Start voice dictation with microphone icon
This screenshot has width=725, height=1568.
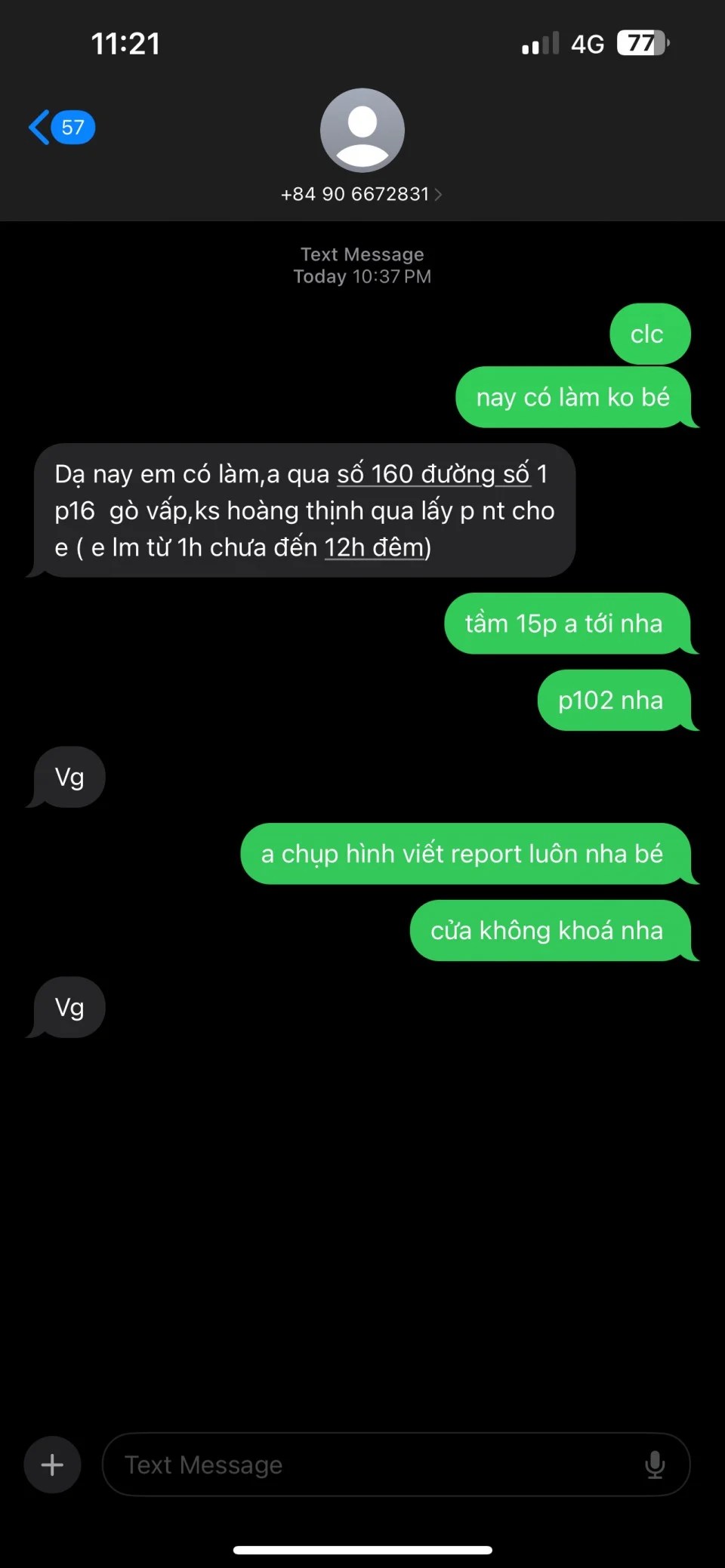coord(655,1465)
